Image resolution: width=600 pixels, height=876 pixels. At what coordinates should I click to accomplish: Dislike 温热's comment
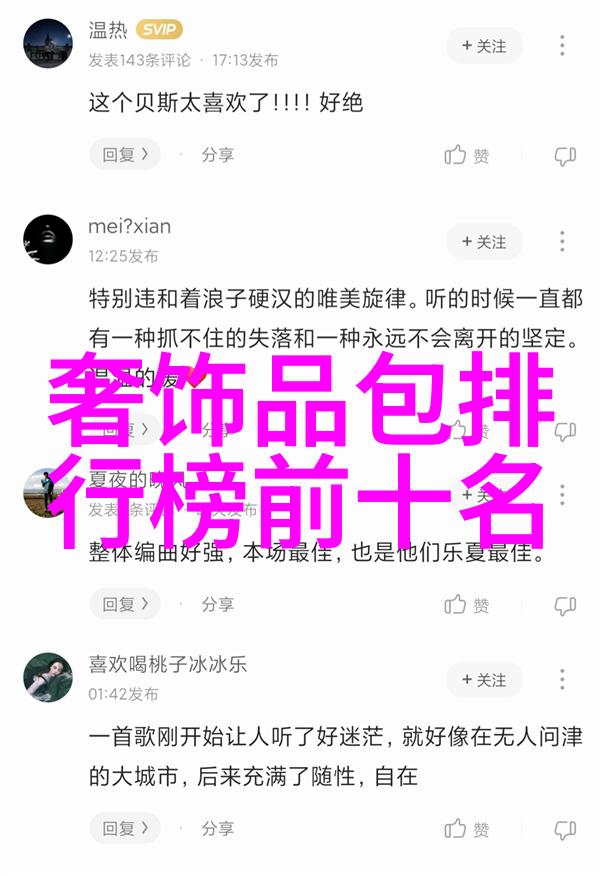click(x=565, y=156)
